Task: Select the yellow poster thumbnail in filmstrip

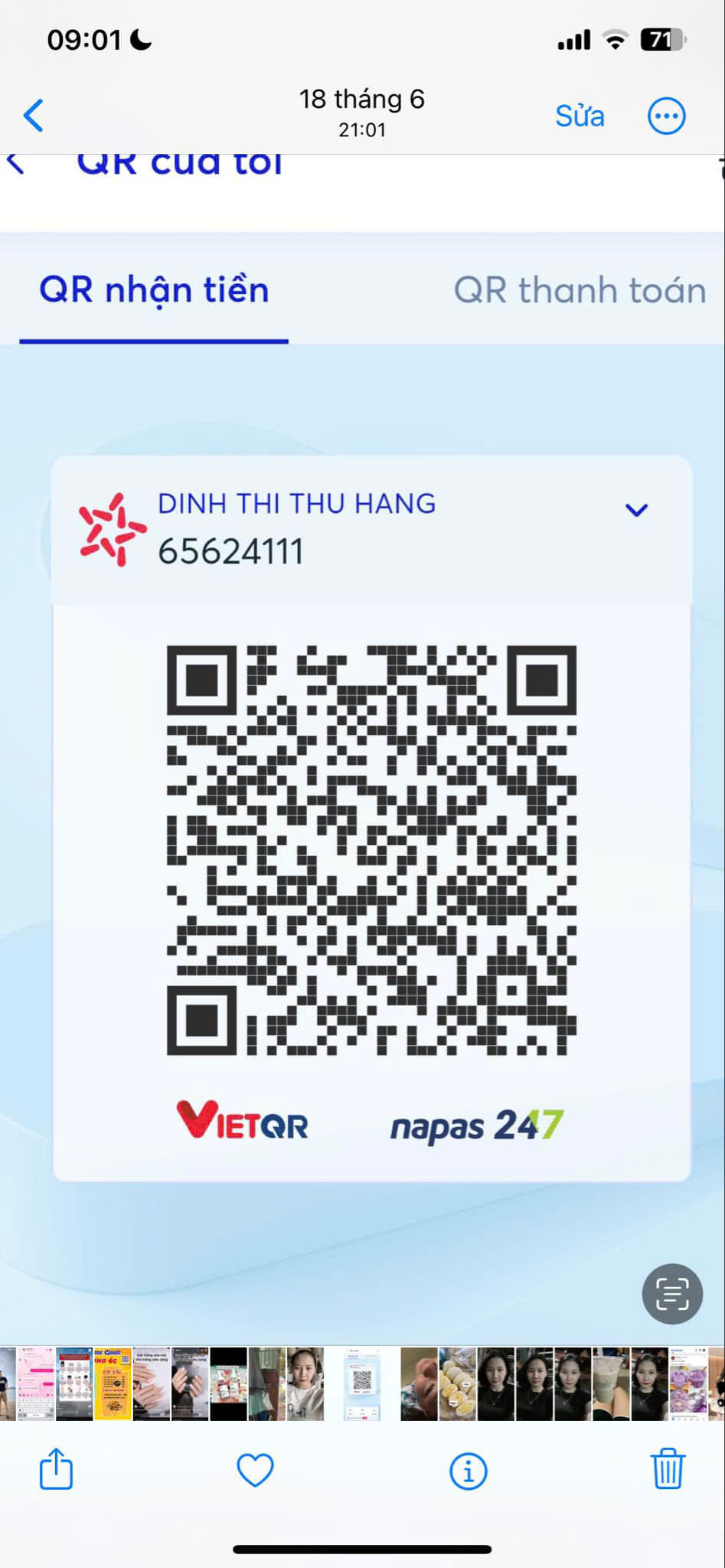Action: click(113, 1384)
